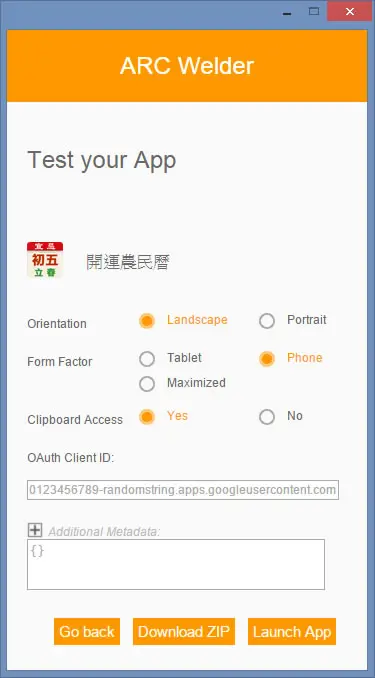Close the ARC Welder window
Viewport: 375px width, 678px height.
coord(349,12)
